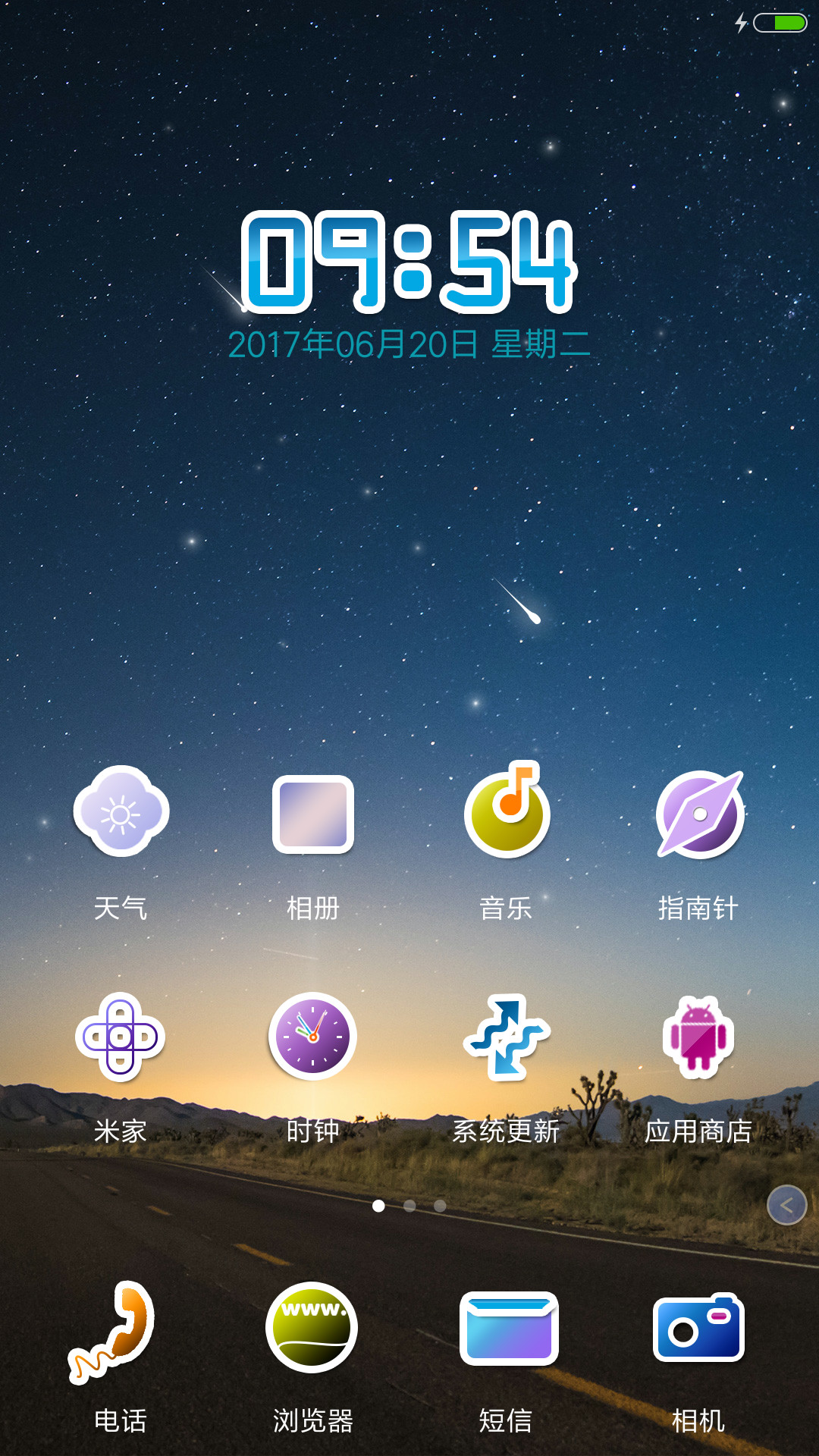The width and height of the screenshot is (819, 1456).
Task: Tap the 09:54 clock widget
Action: click(x=409, y=262)
